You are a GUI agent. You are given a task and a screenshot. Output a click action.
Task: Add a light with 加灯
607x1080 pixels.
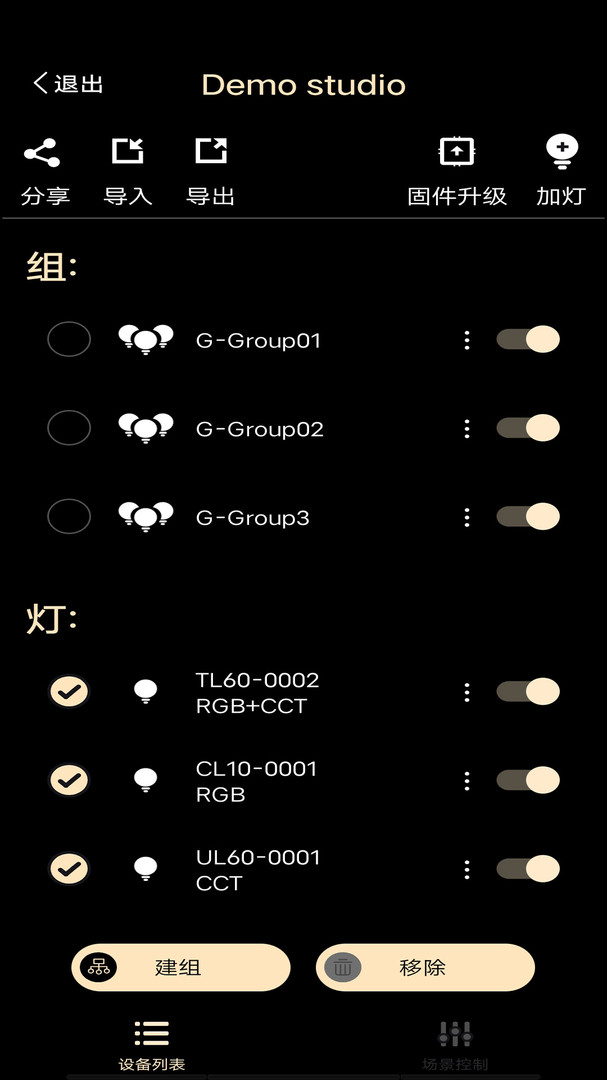click(561, 172)
